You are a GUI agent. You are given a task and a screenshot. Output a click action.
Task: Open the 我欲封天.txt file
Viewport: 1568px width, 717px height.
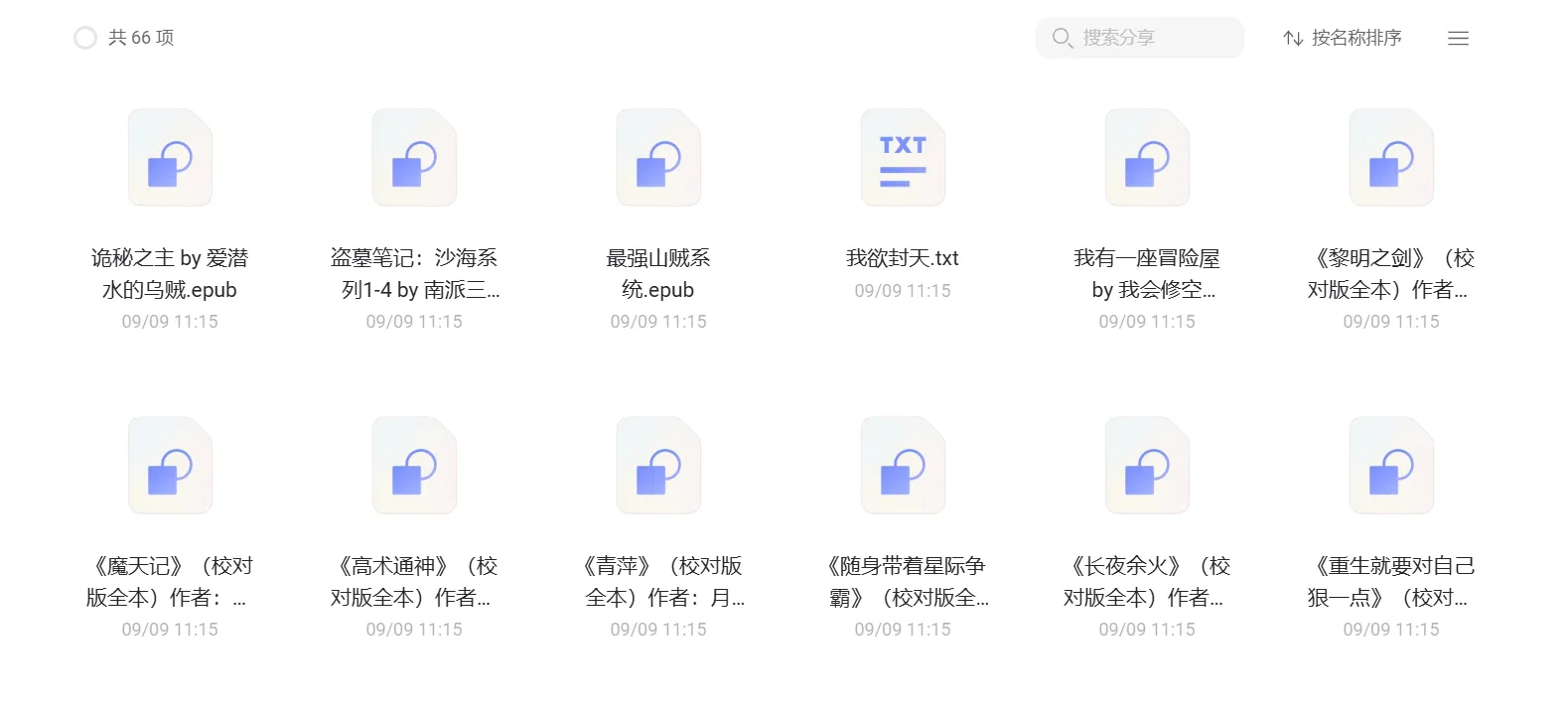click(x=903, y=158)
